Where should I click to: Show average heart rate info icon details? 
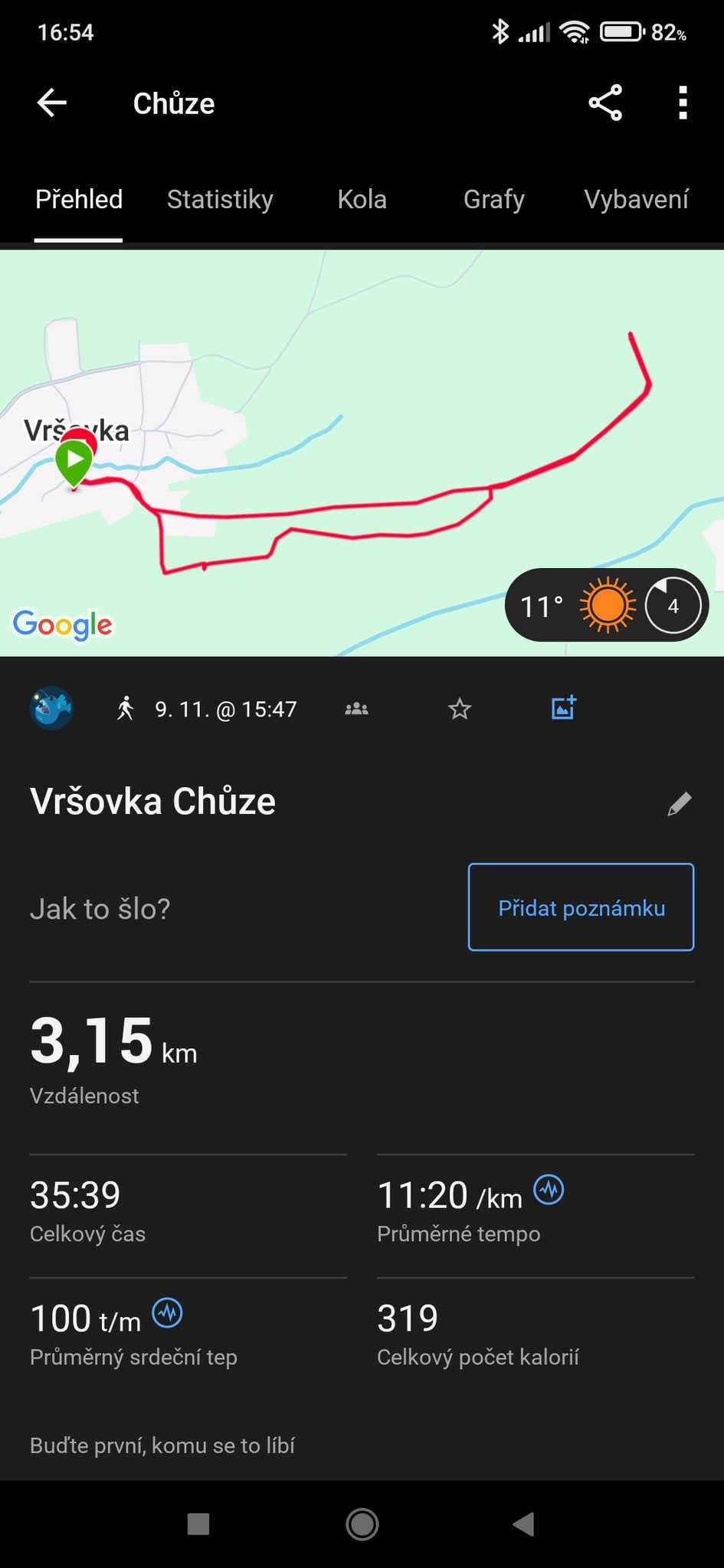pyautogui.click(x=167, y=1313)
